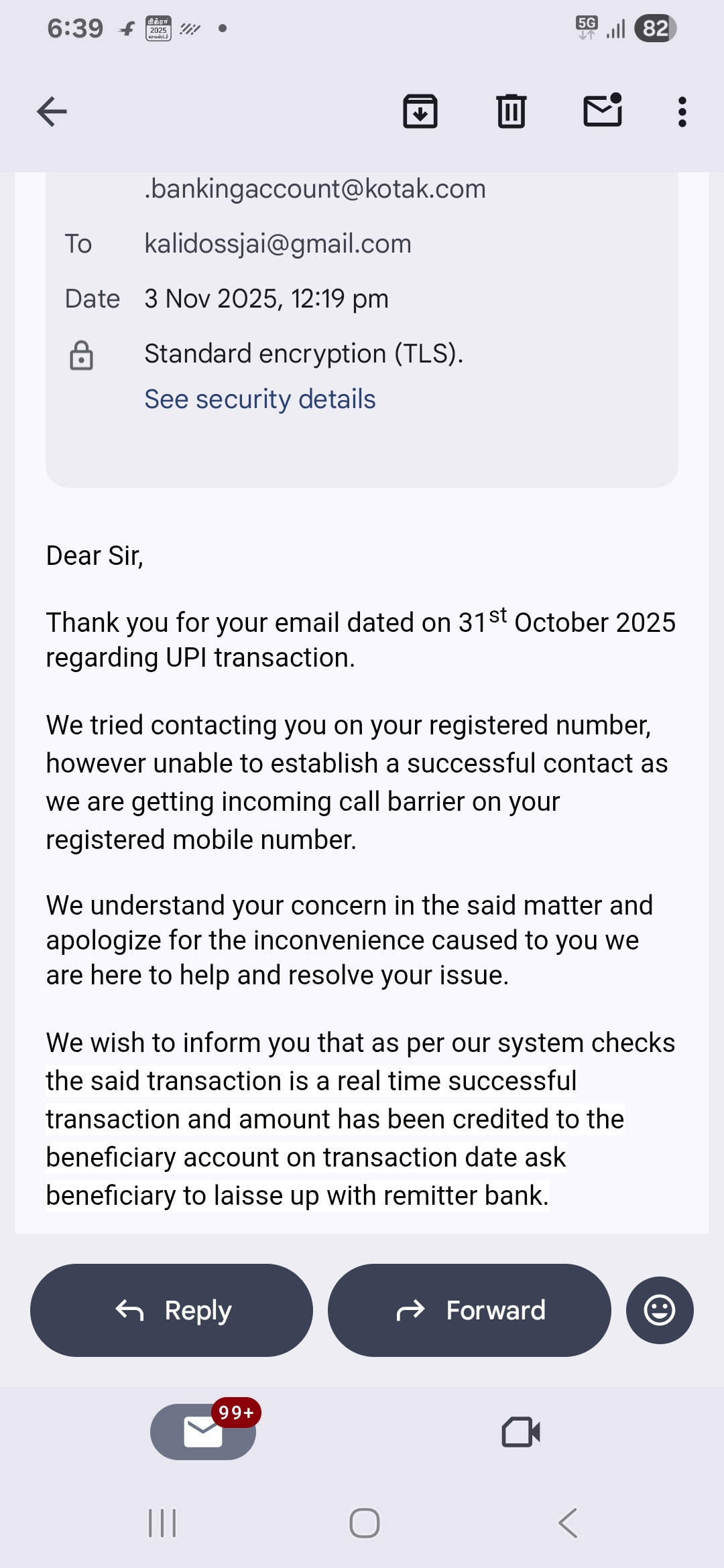Reply to this email
The height and width of the screenshot is (1568, 724).
tap(172, 1310)
